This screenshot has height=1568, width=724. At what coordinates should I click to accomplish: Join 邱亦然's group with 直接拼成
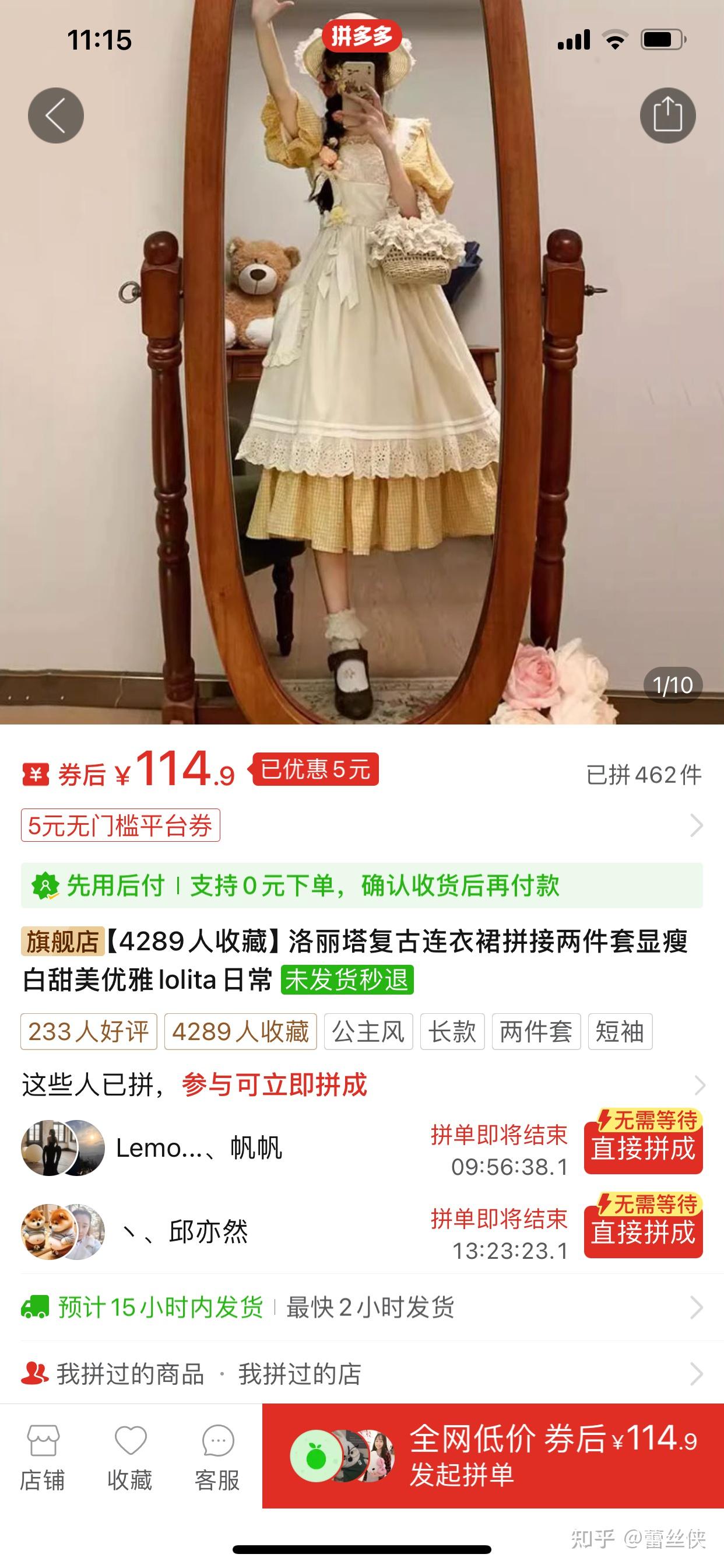(x=643, y=1232)
